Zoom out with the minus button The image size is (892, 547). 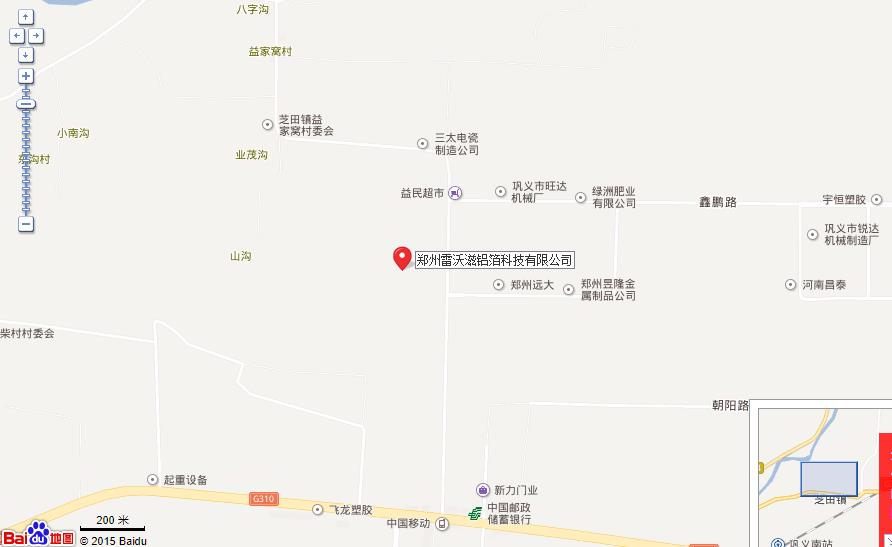coord(26,224)
